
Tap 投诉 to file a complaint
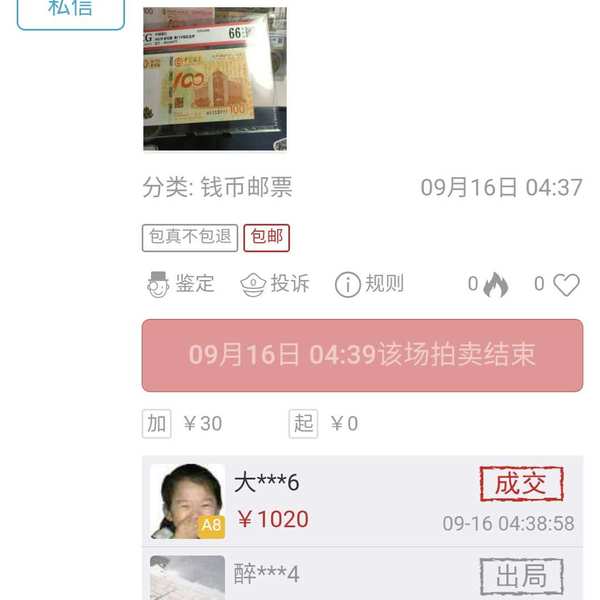pos(276,284)
